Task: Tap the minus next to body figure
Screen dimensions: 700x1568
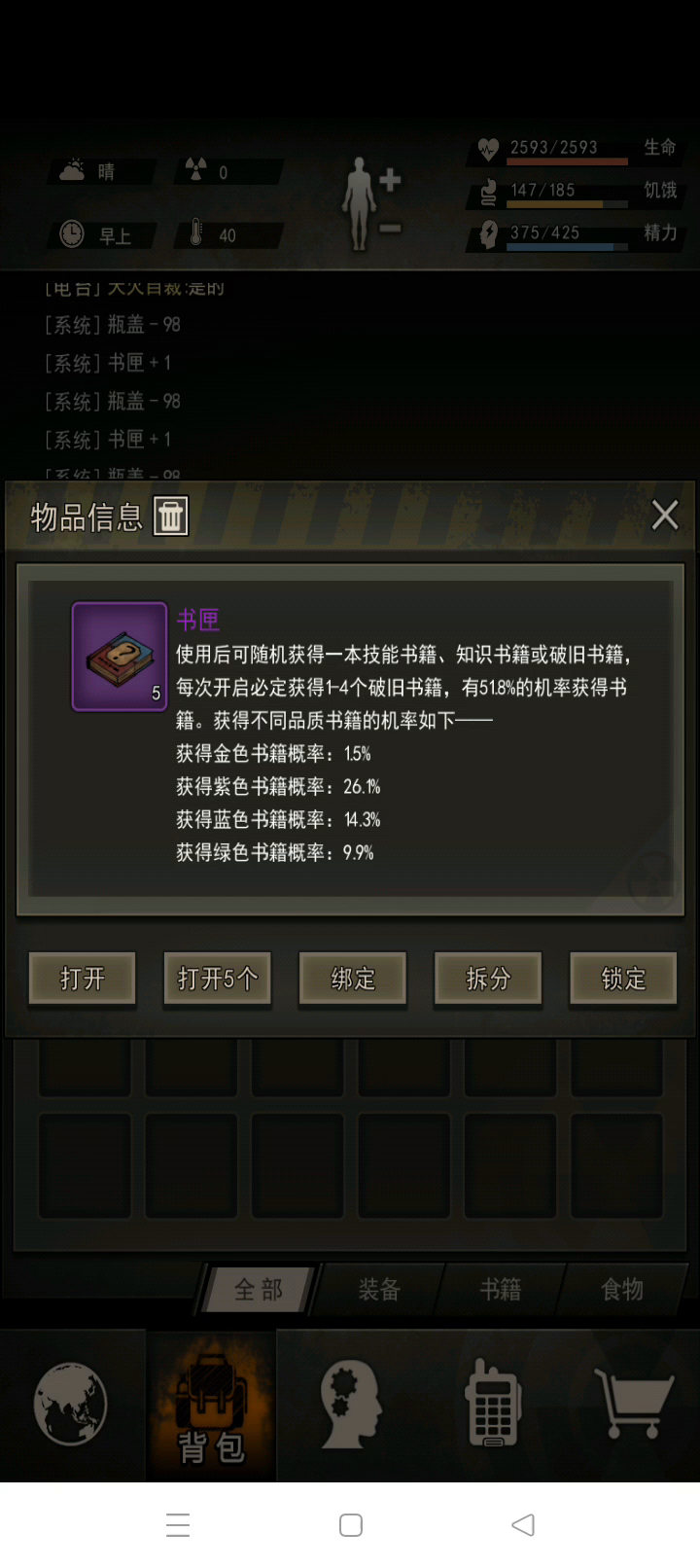Action: pyautogui.click(x=390, y=228)
